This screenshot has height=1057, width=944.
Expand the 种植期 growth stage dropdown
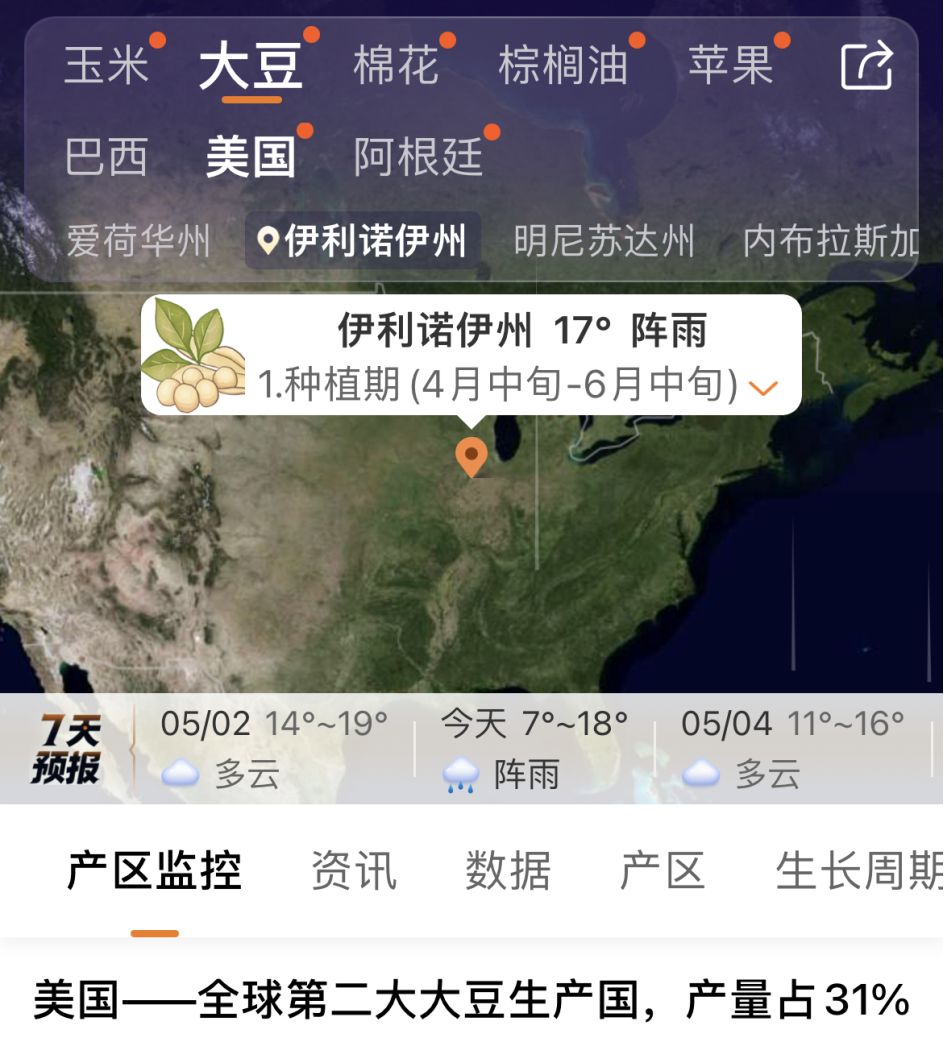coord(763,387)
